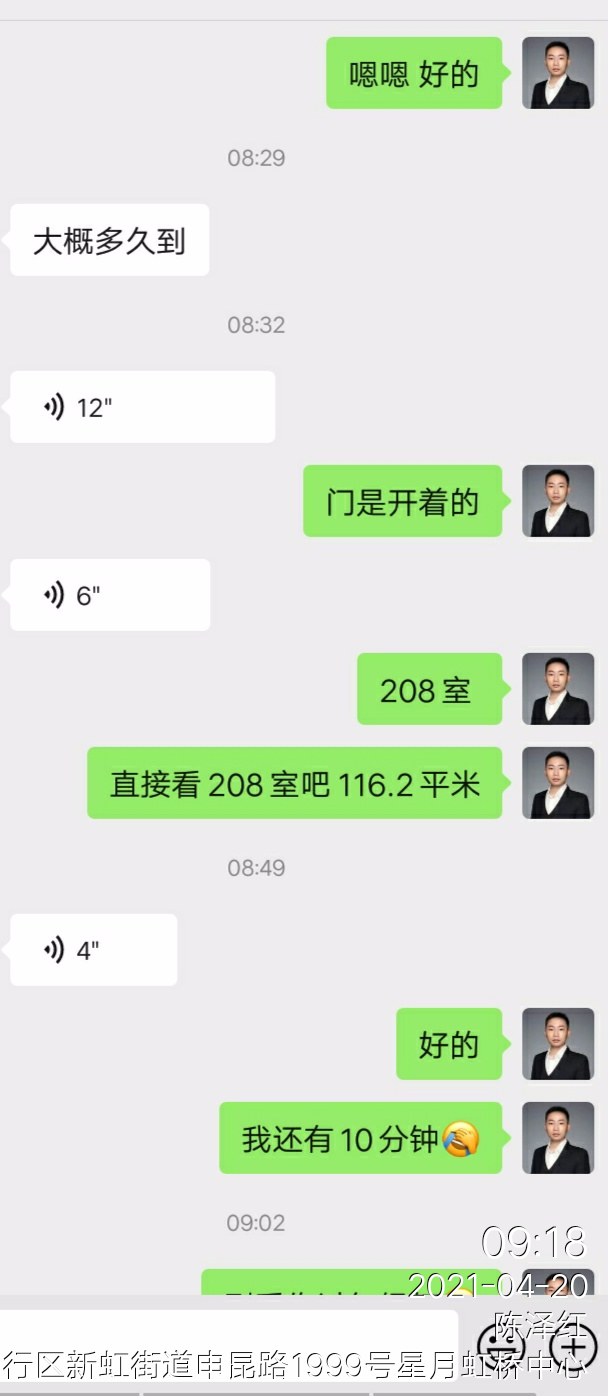Tap the message input field

pos(230,1345)
